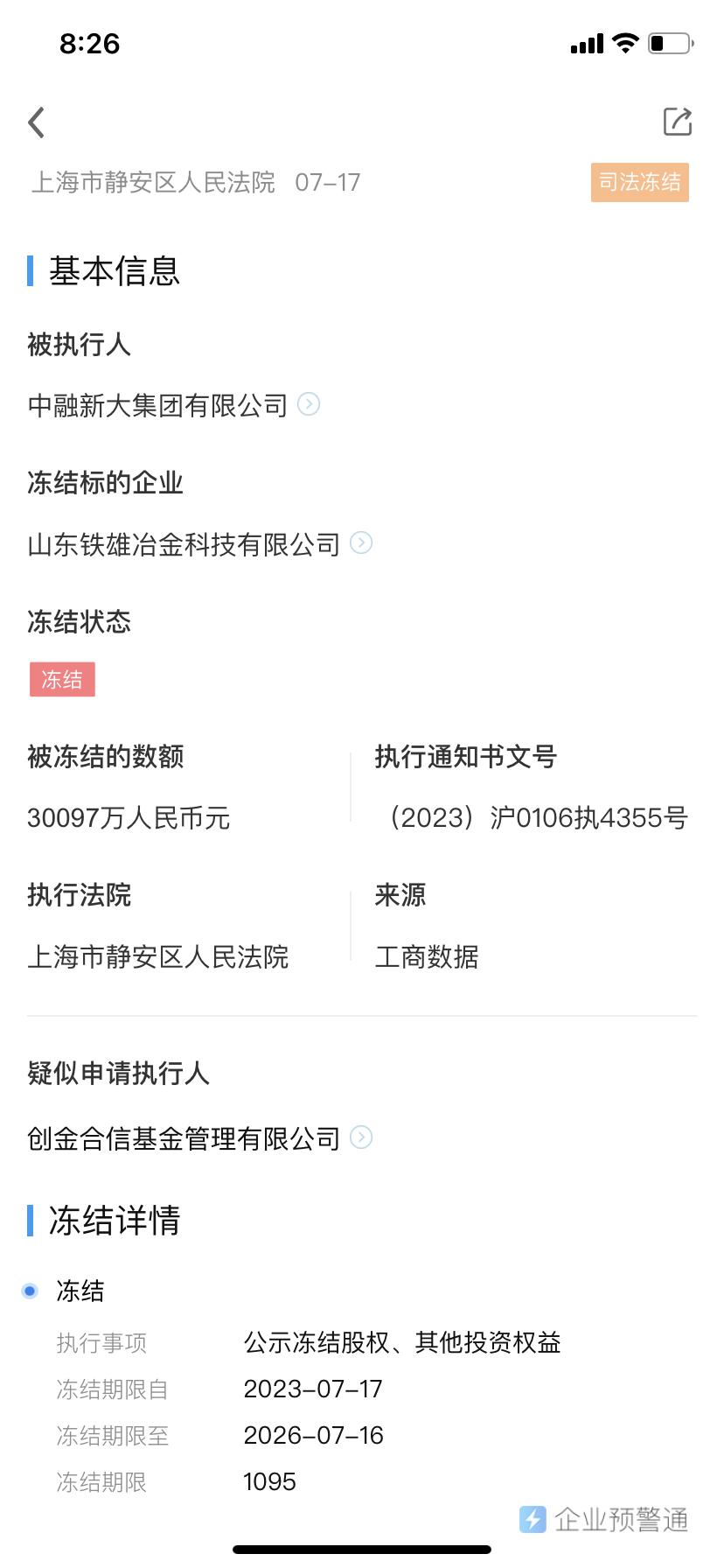Screen dimensions: 724x1568
Task: Open the 山东铁雄冶金科技有限公司 company link
Action: click(182, 543)
